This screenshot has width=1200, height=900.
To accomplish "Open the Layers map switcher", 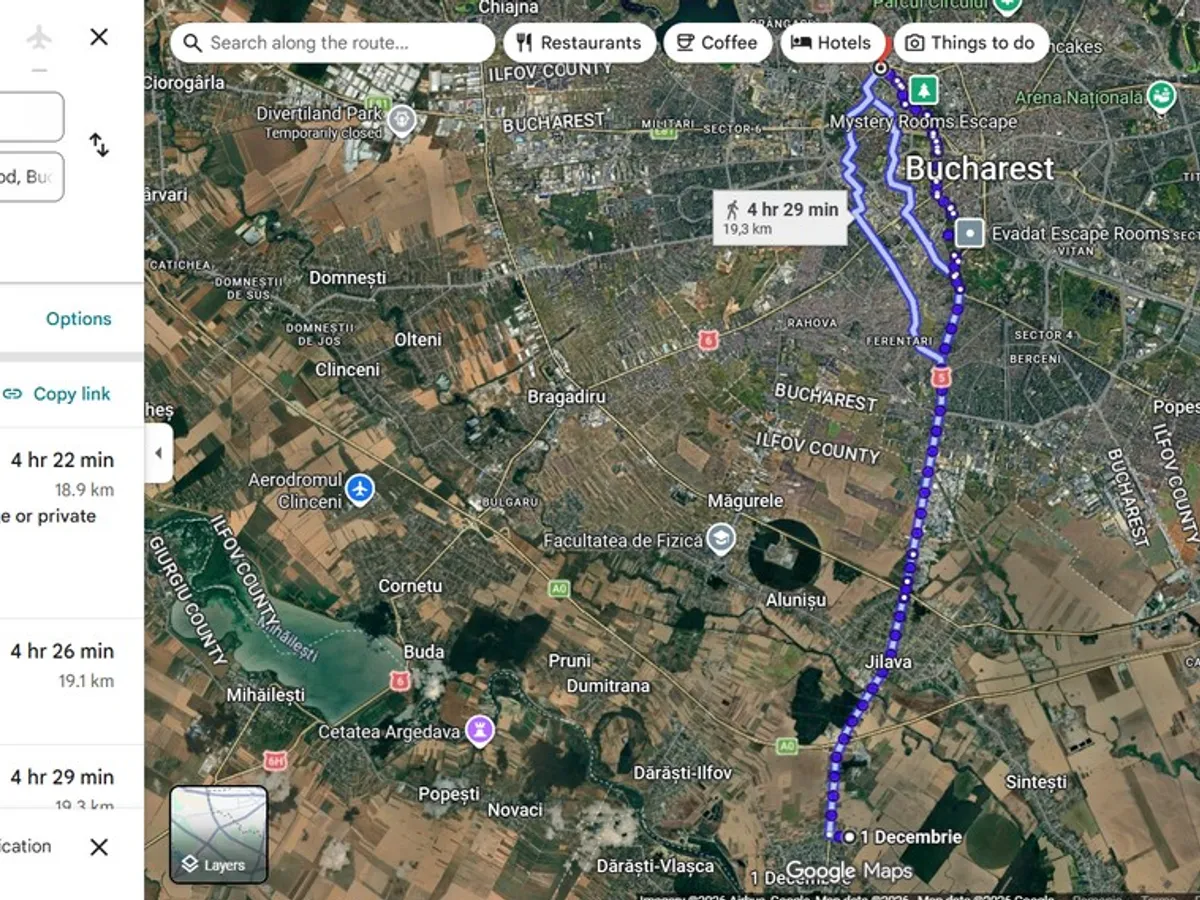I will click(218, 834).
